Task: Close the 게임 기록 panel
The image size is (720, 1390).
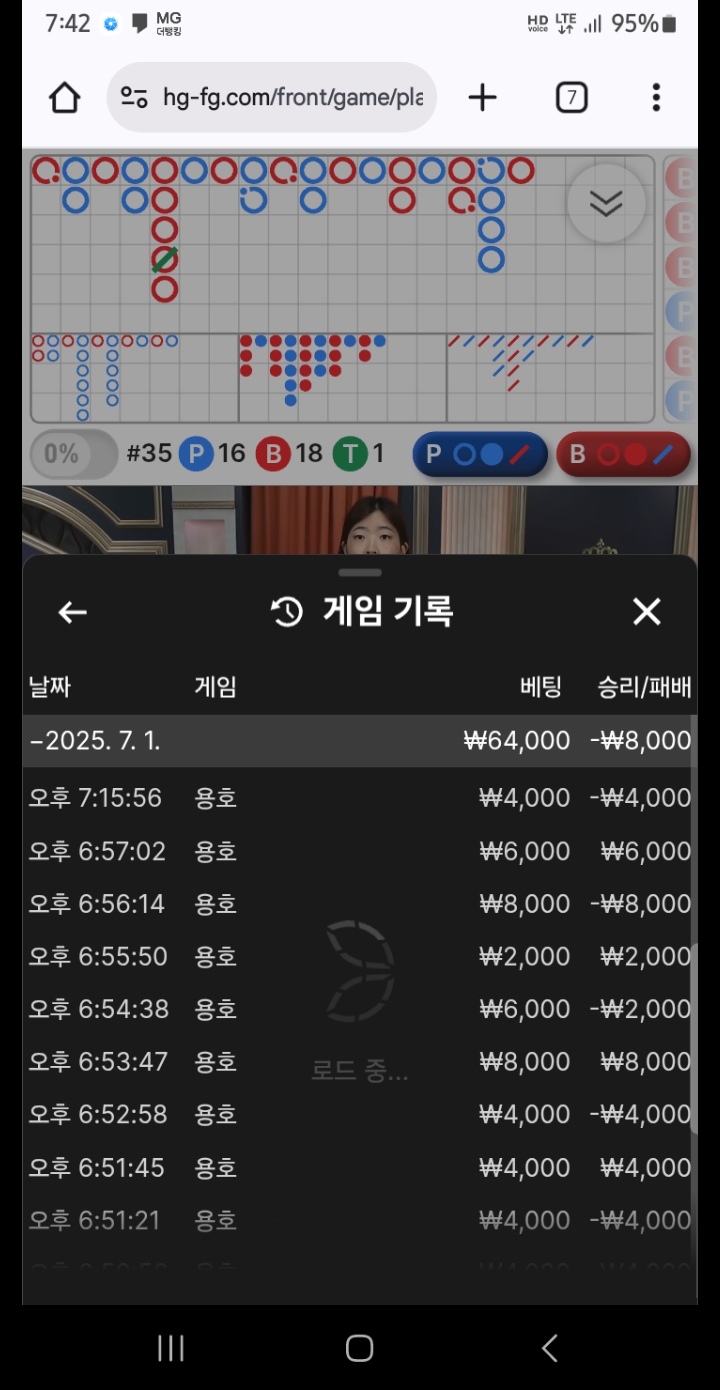Action: pyautogui.click(x=647, y=612)
